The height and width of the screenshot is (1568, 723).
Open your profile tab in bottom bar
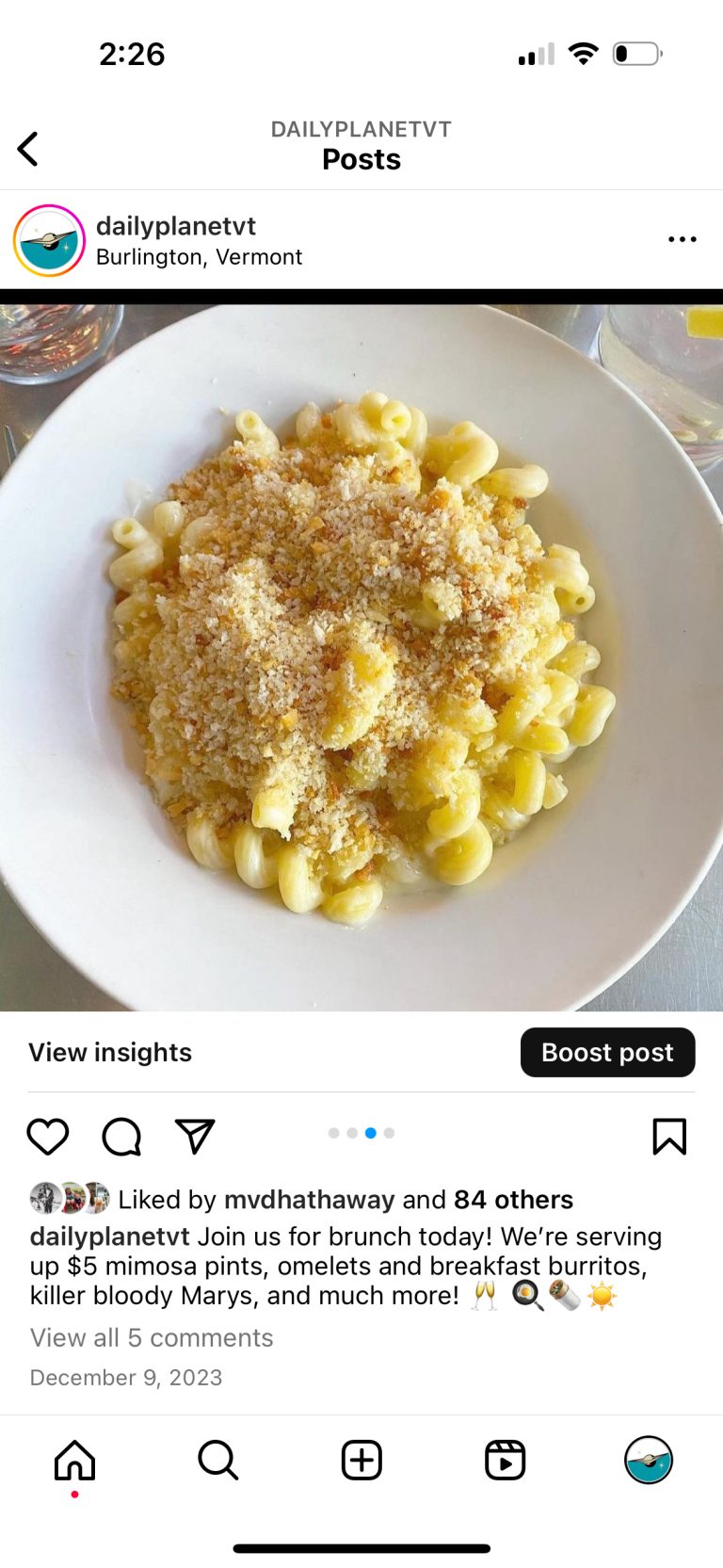click(x=649, y=1461)
